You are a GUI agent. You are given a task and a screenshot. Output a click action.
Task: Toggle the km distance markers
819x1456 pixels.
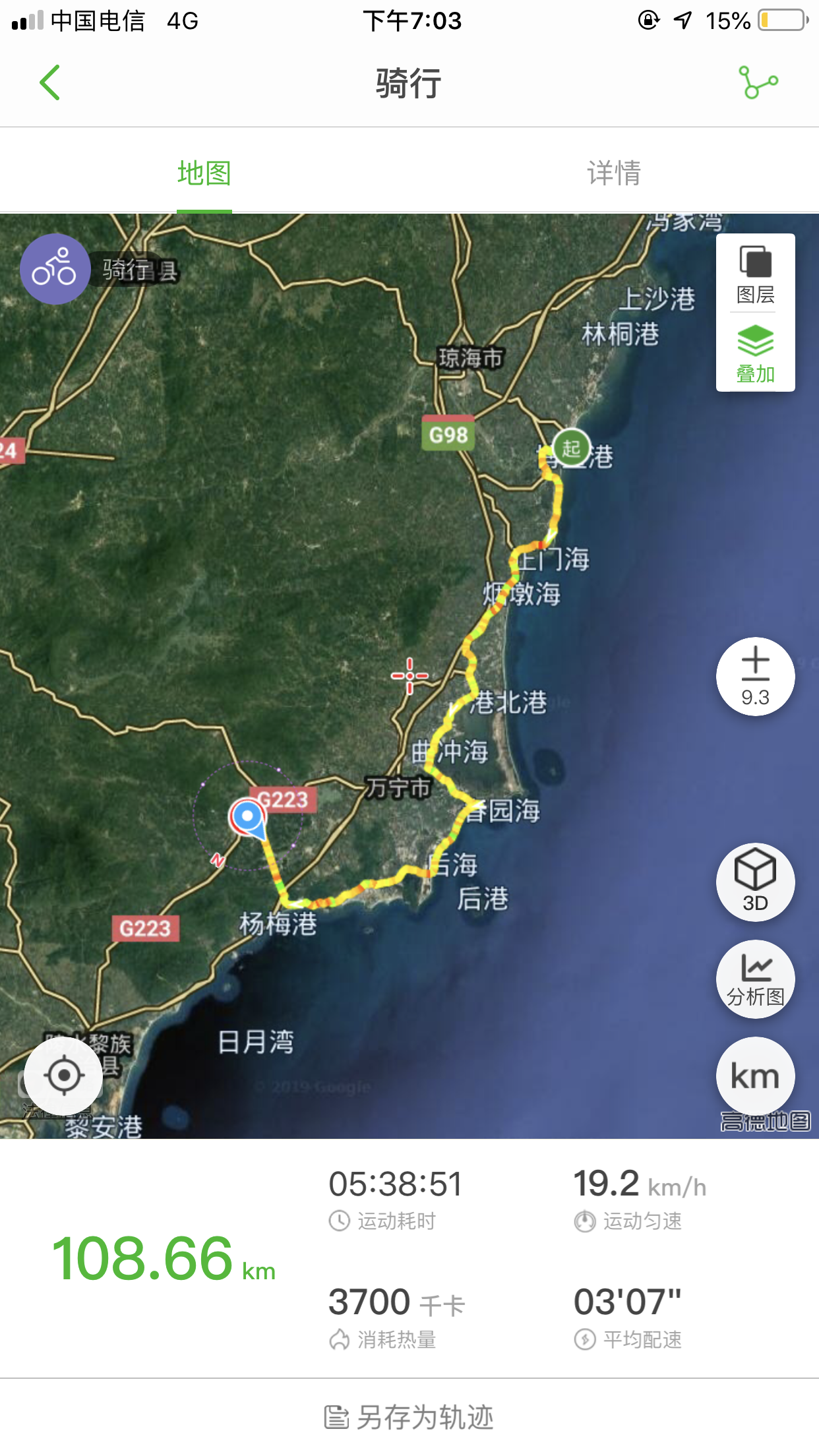click(x=755, y=1076)
